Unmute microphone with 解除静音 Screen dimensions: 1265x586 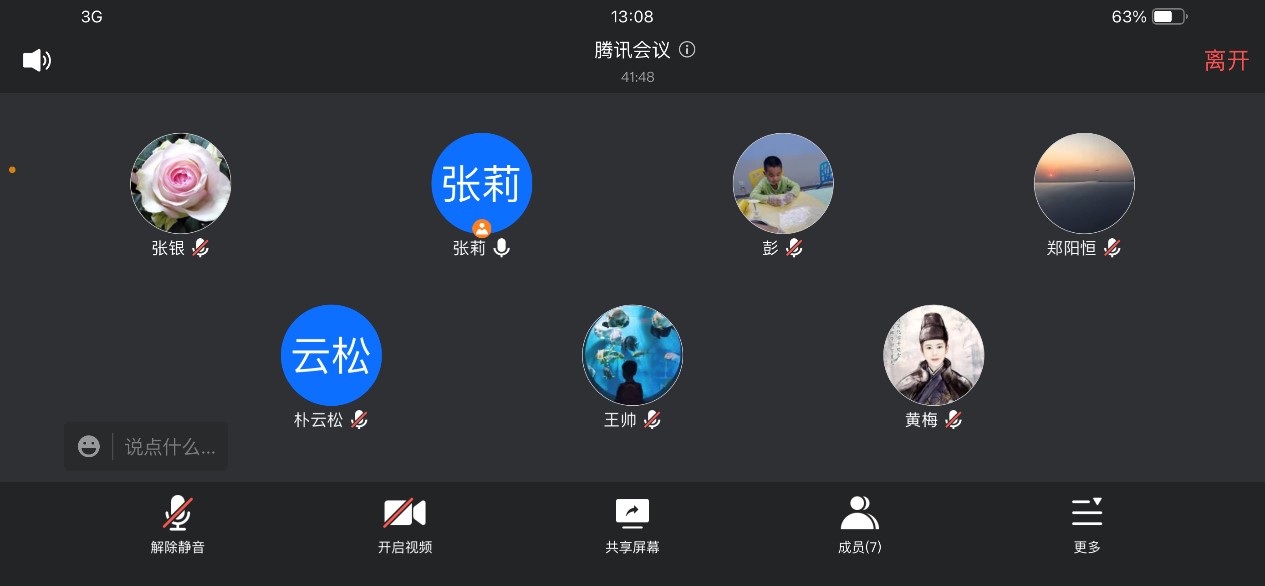178,524
